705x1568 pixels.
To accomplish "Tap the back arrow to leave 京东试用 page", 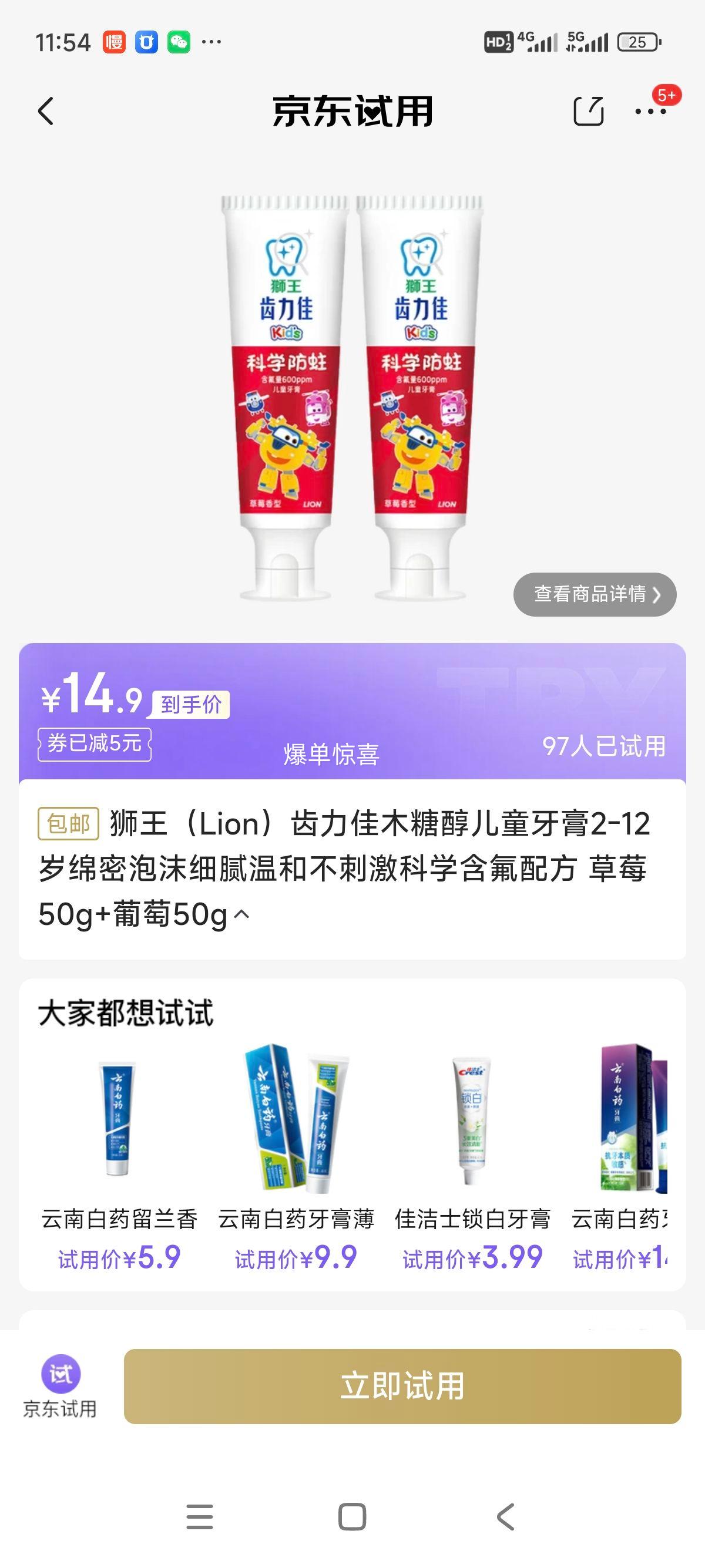I will coord(46,112).
